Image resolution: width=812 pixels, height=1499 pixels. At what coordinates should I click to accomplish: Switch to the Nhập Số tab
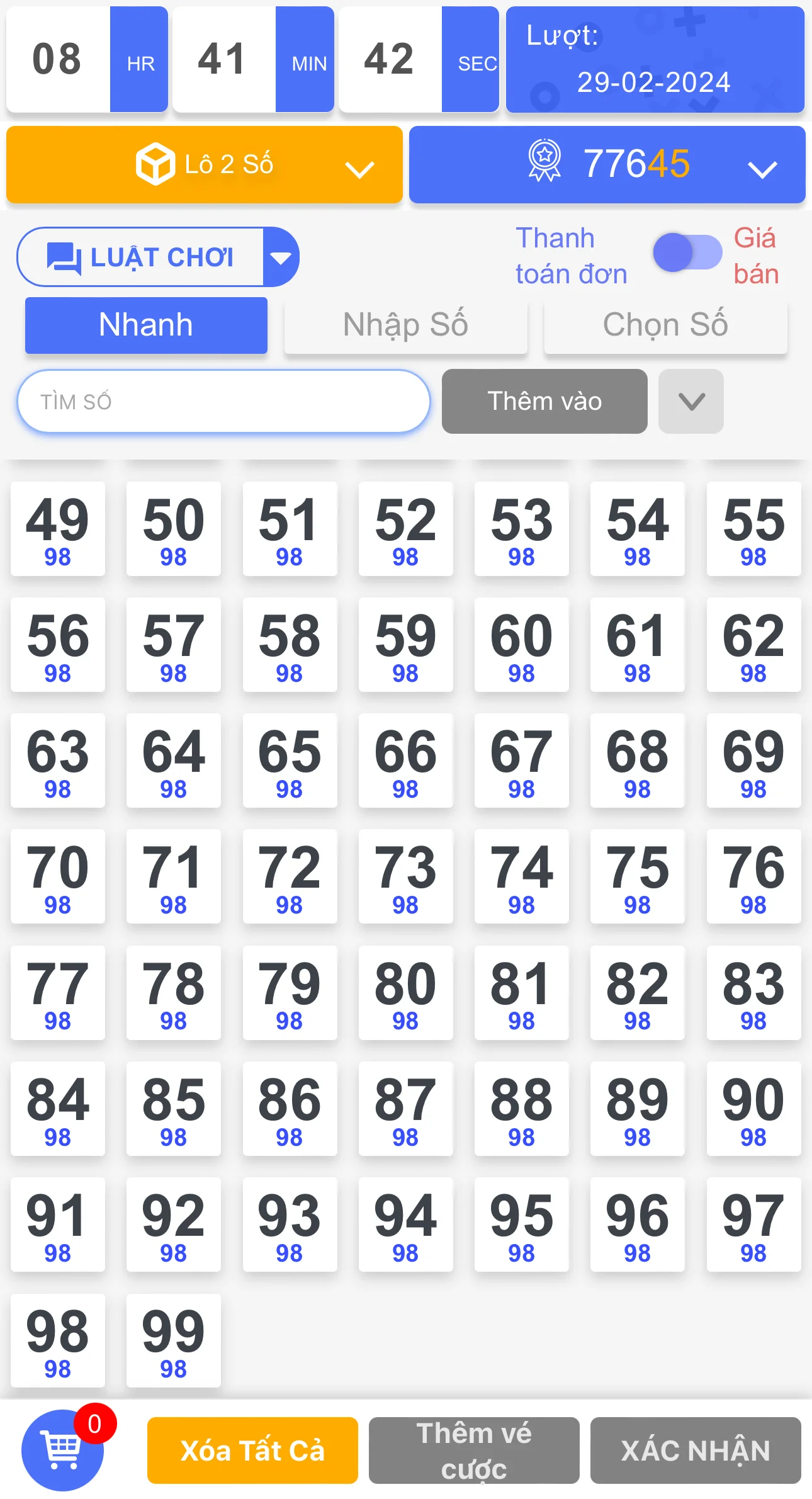point(405,325)
